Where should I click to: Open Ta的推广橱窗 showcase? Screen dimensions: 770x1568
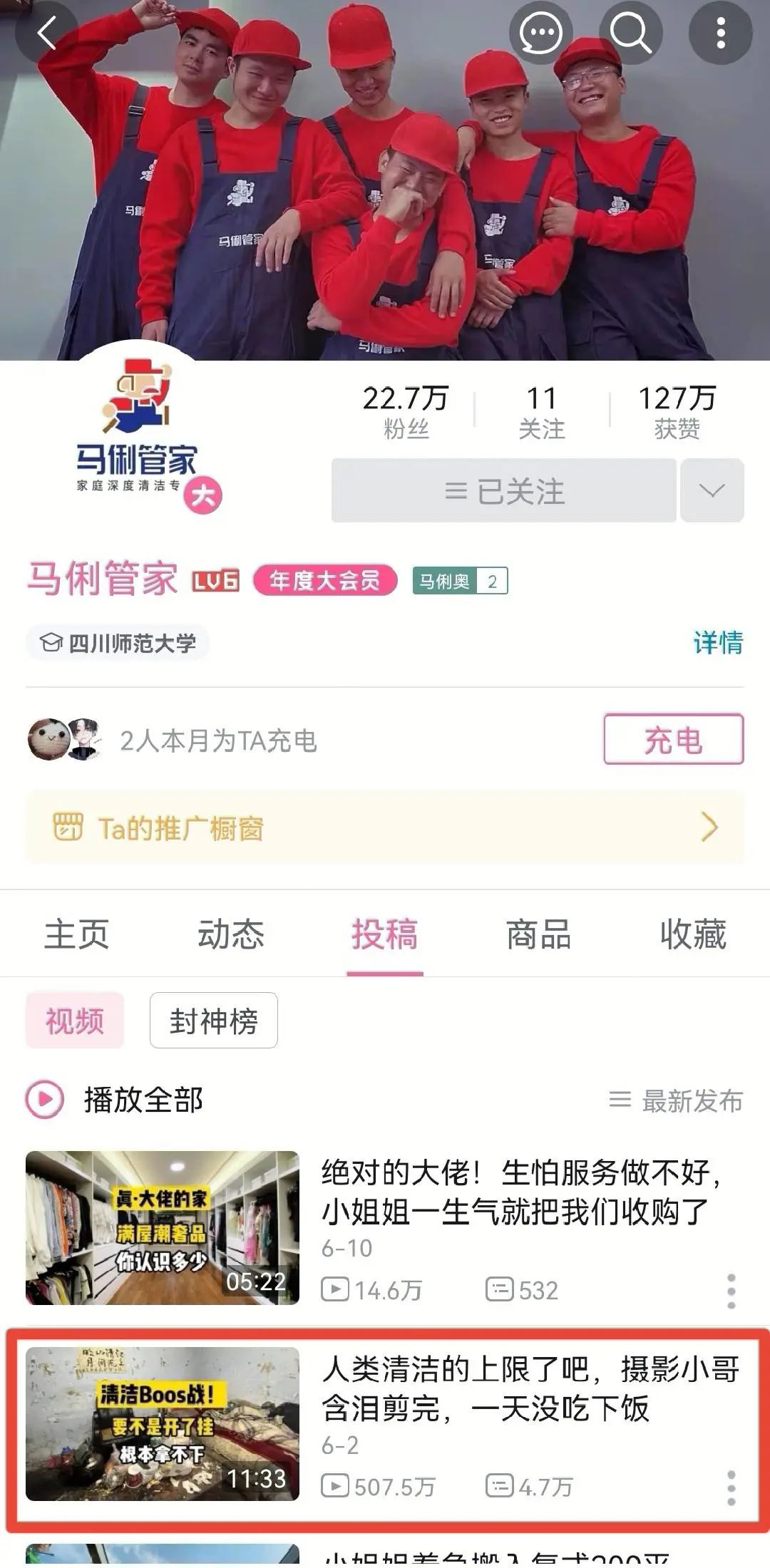pyautogui.click(x=385, y=827)
